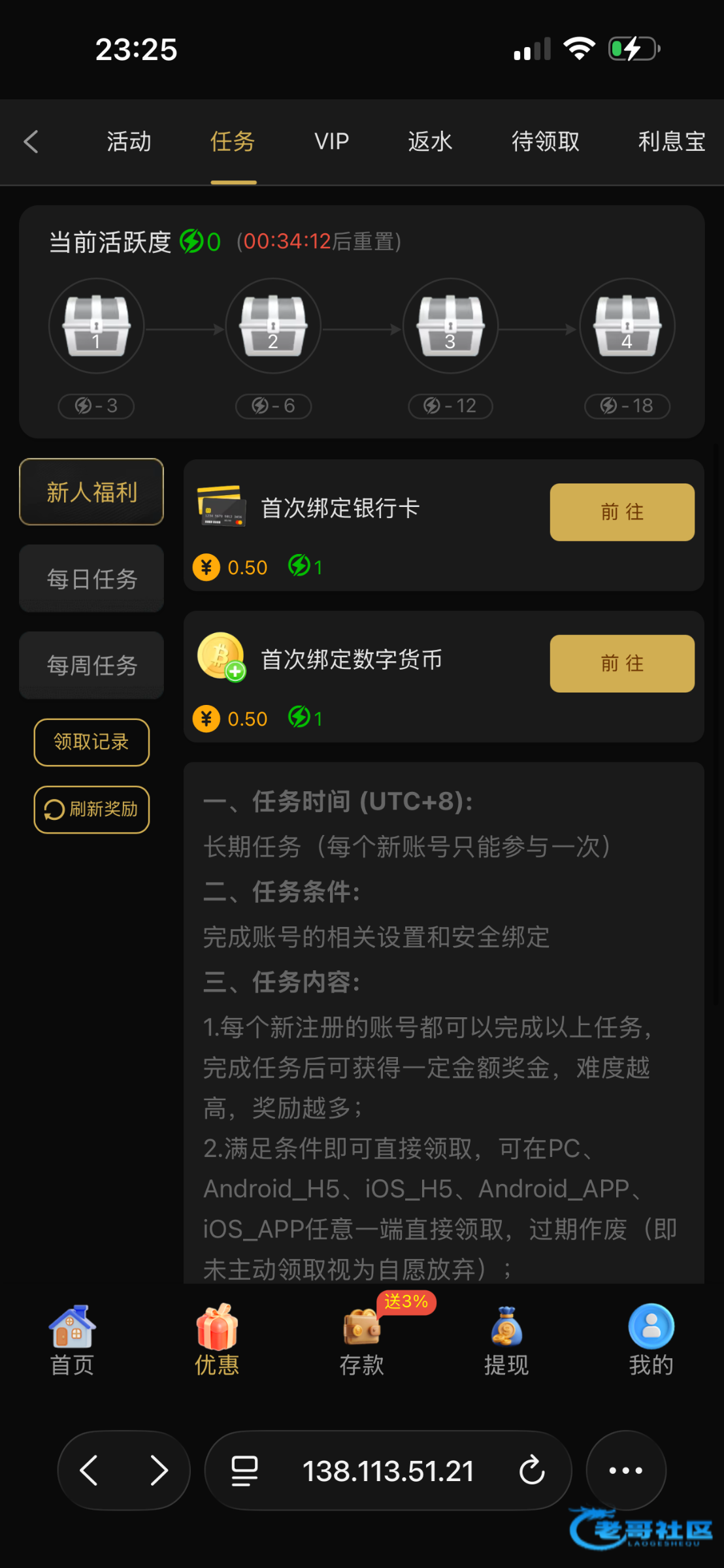Open the 提现 withdrawal tab
The width and height of the screenshot is (724, 1568).
tap(506, 1341)
